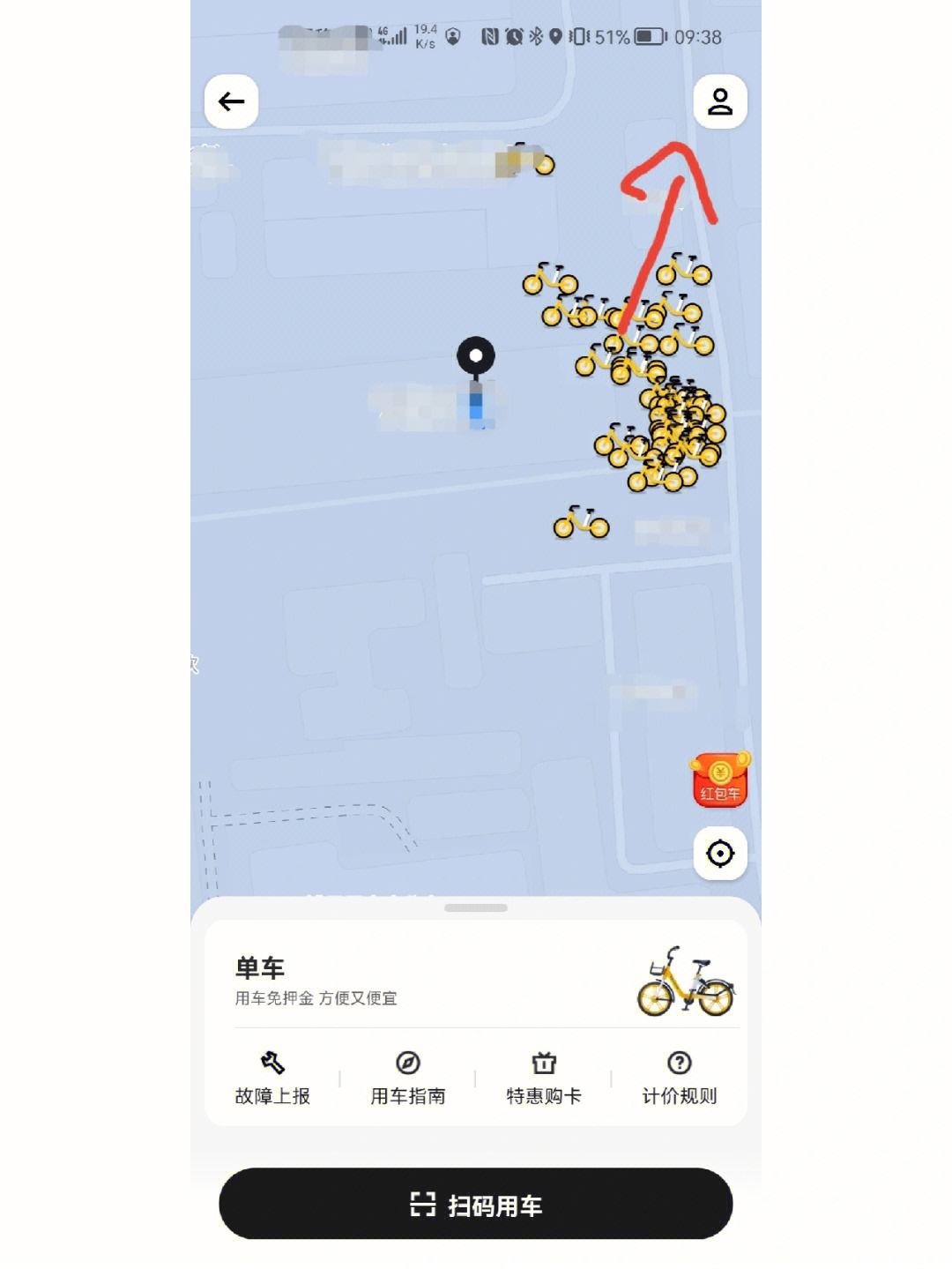Select the lone bike marker below the cluster
This screenshot has width=952, height=1269.
581,523
